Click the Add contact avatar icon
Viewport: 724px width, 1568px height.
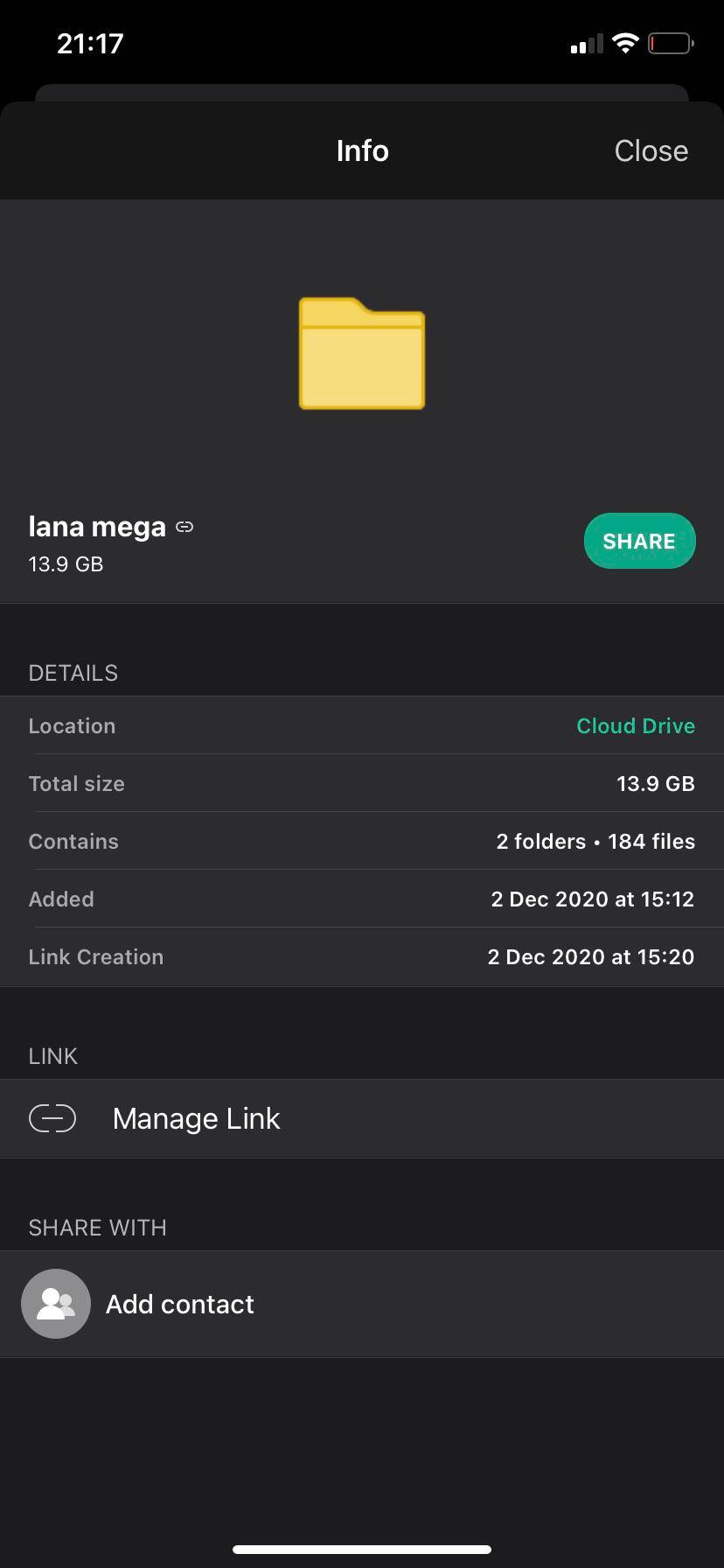(x=55, y=1303)
